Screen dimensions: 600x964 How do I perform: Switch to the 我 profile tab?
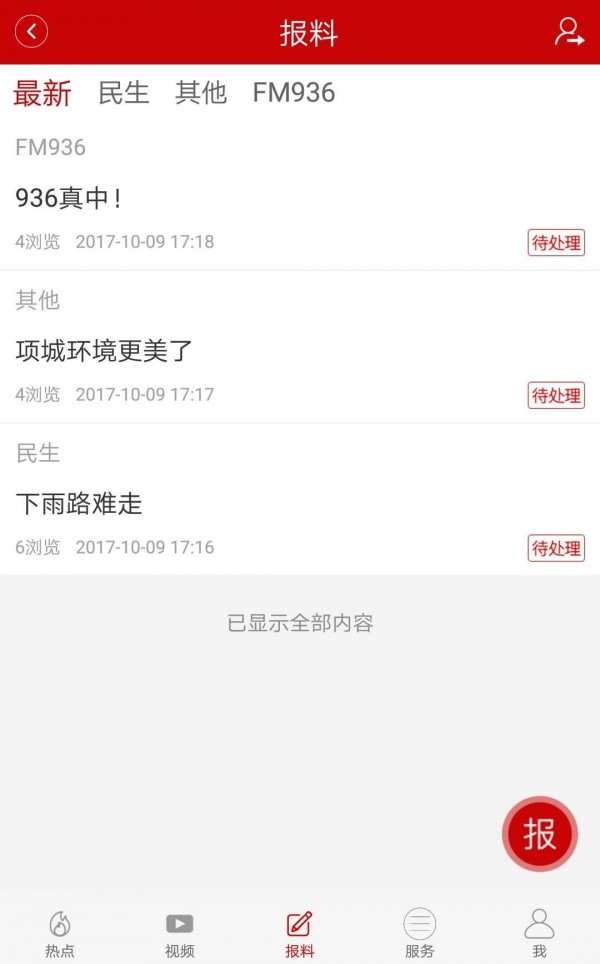(x=540, y=934)
